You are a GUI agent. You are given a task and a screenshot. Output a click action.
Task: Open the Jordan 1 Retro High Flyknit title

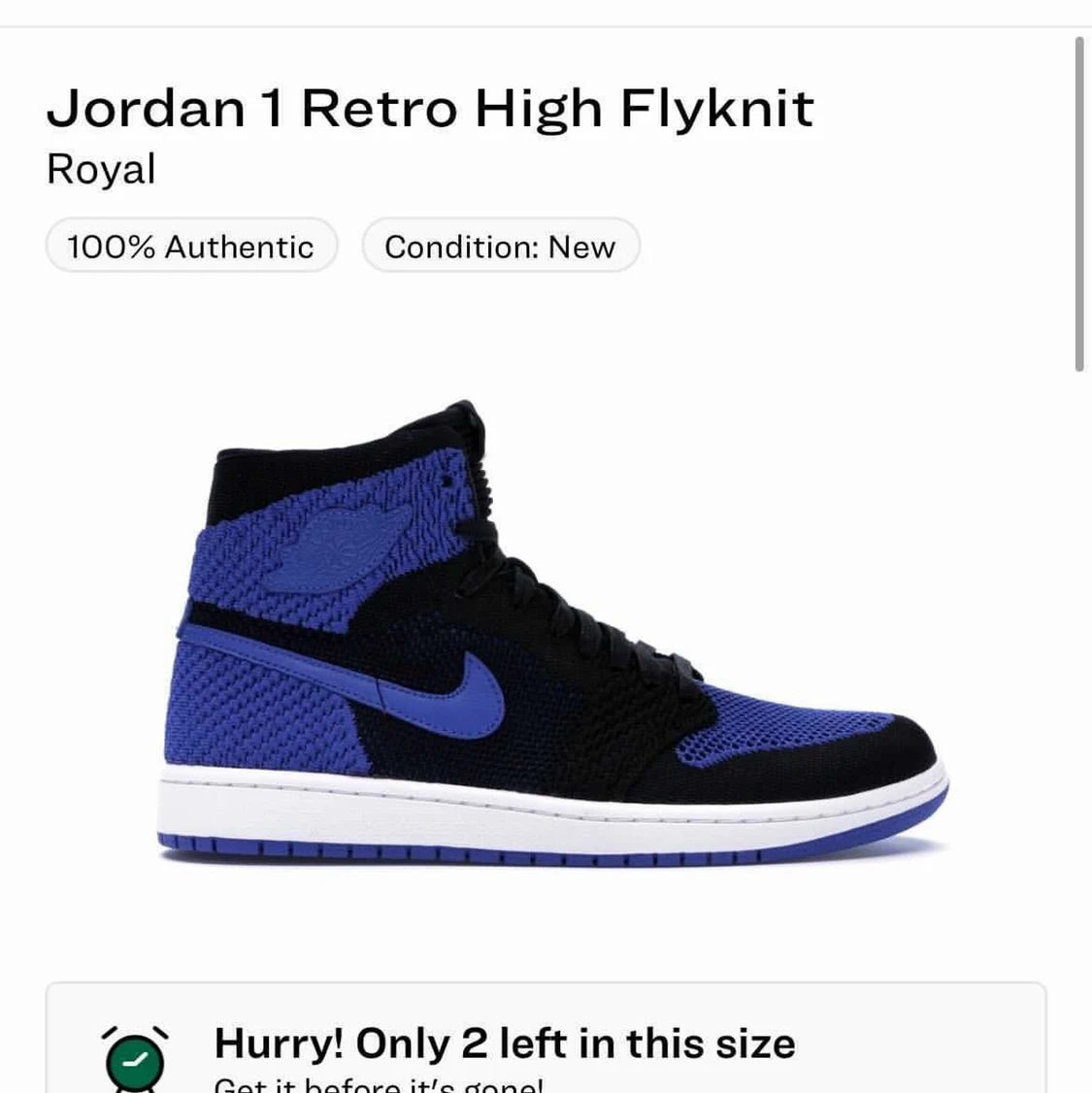431,107
